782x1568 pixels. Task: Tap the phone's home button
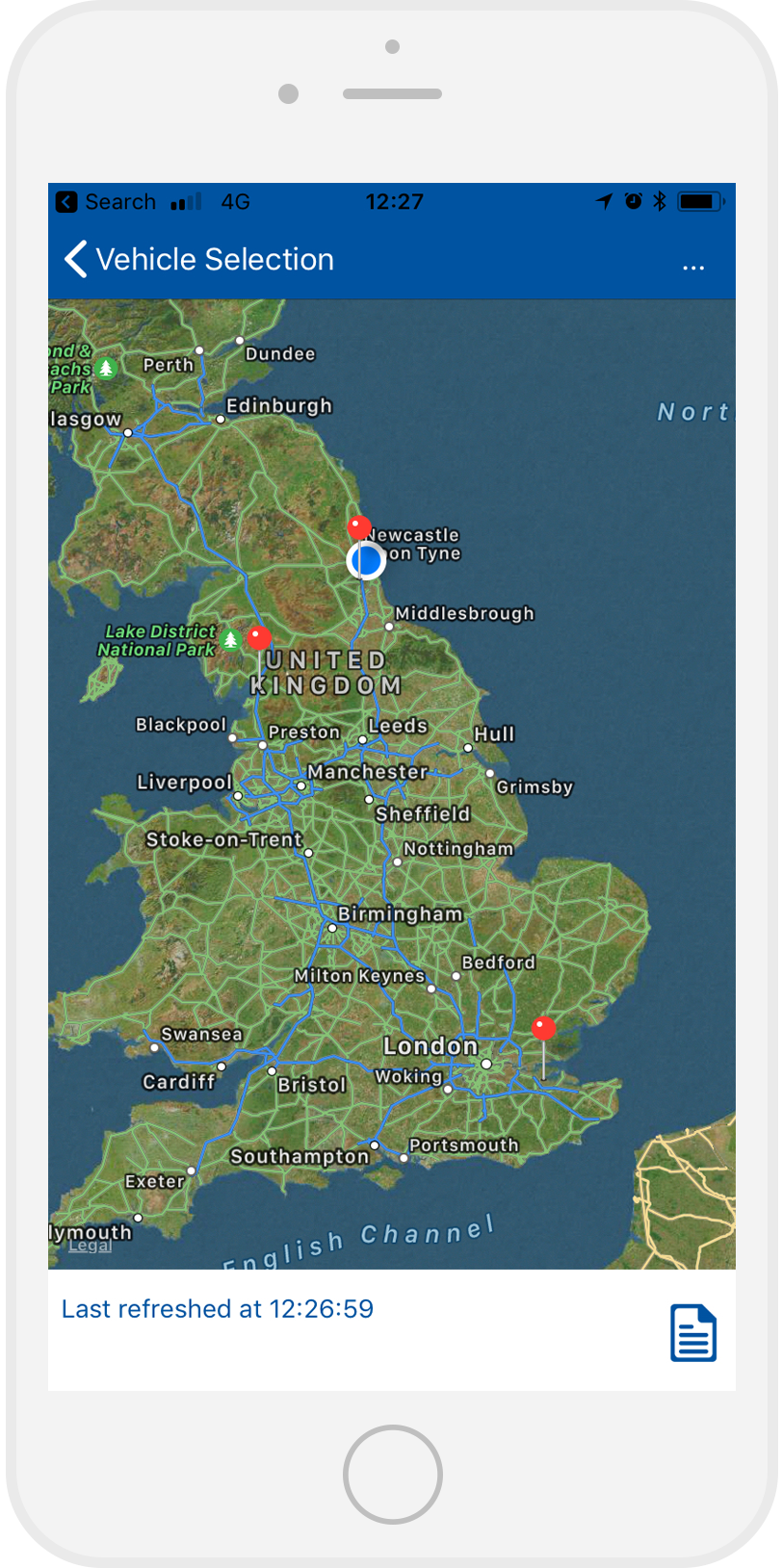[392, 1474]
